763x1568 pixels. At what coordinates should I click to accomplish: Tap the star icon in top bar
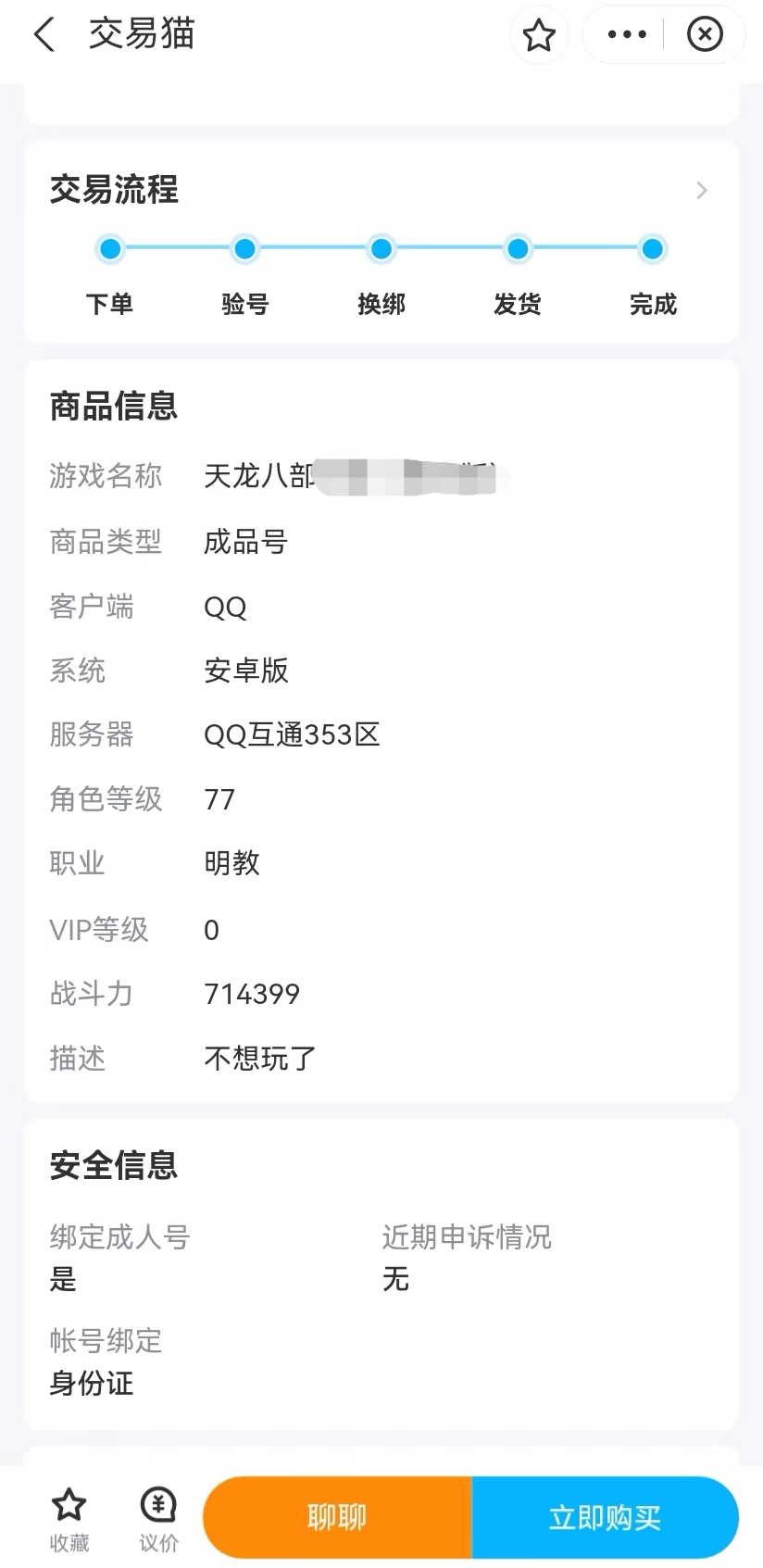coord(539,35)
